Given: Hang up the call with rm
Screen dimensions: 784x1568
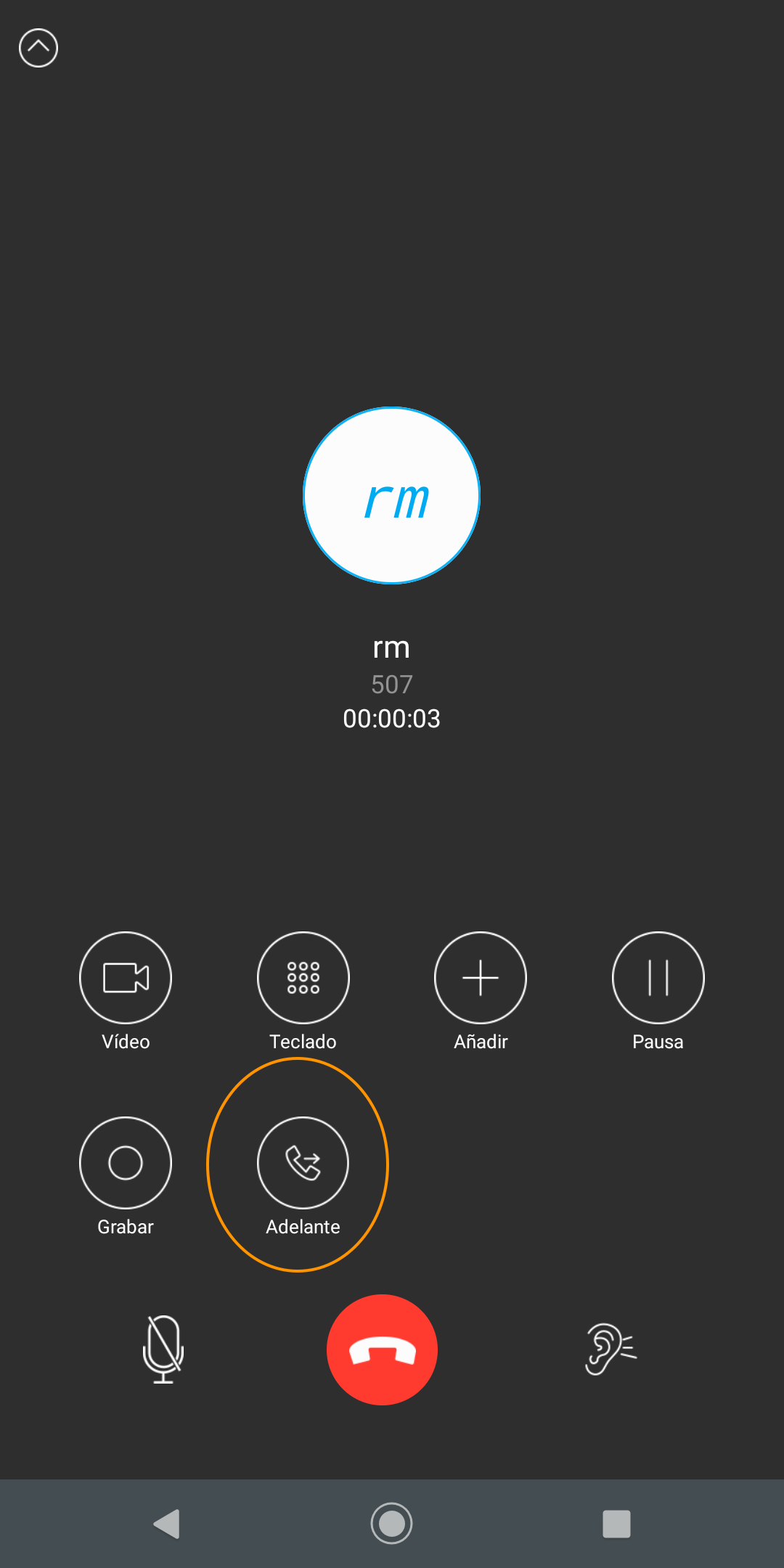Looking at the screenshot, I should coord(382,1349).
